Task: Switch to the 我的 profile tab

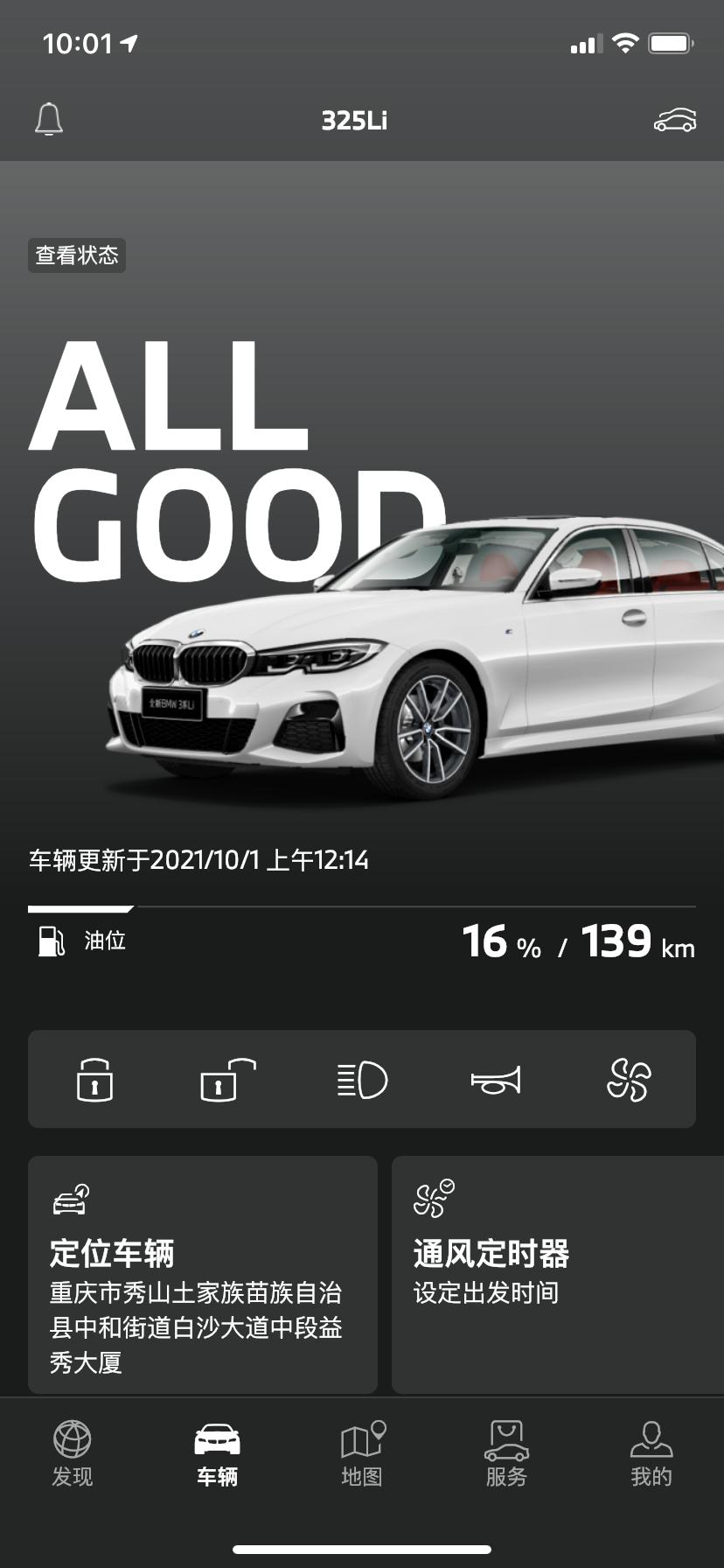Action: 651,1454
